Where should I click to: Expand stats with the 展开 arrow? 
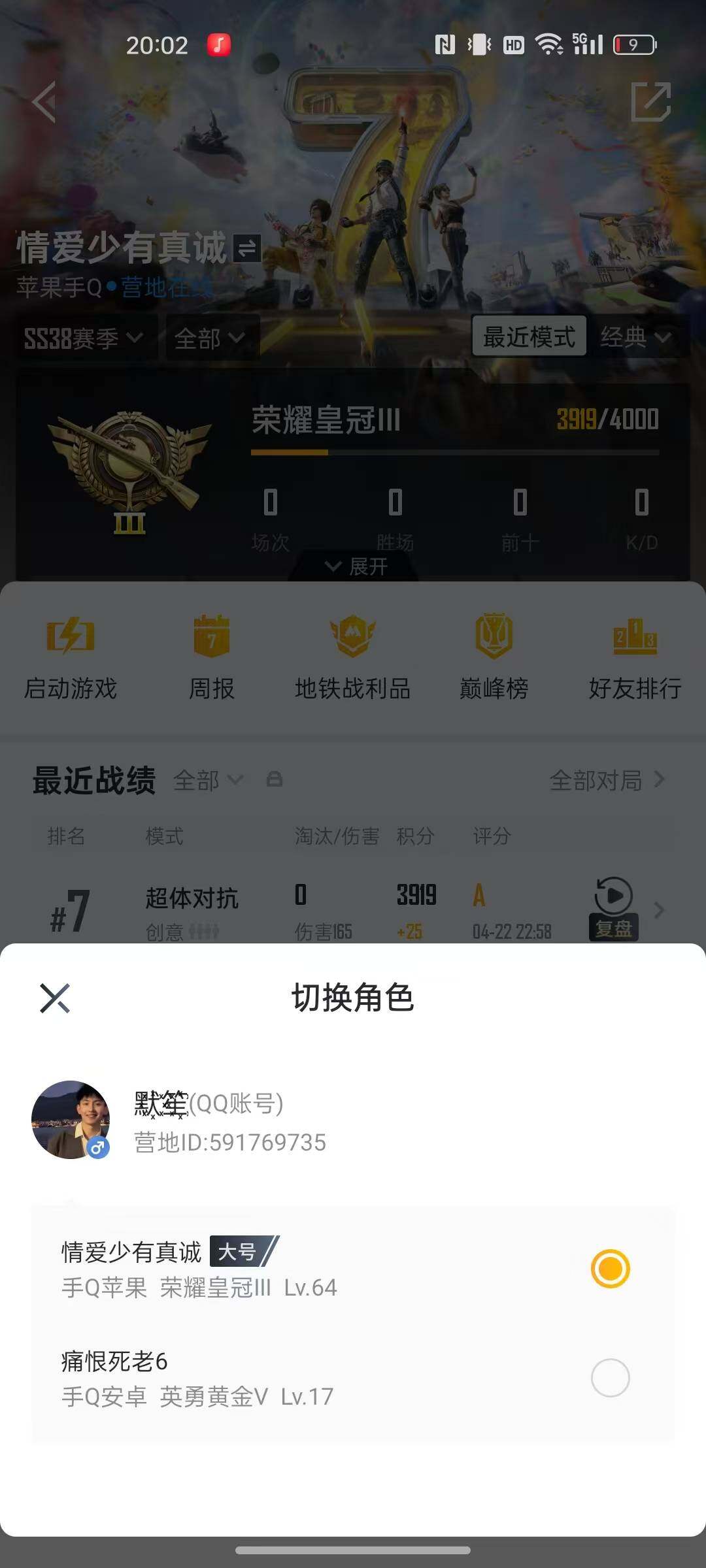click(x=353, y=567)
